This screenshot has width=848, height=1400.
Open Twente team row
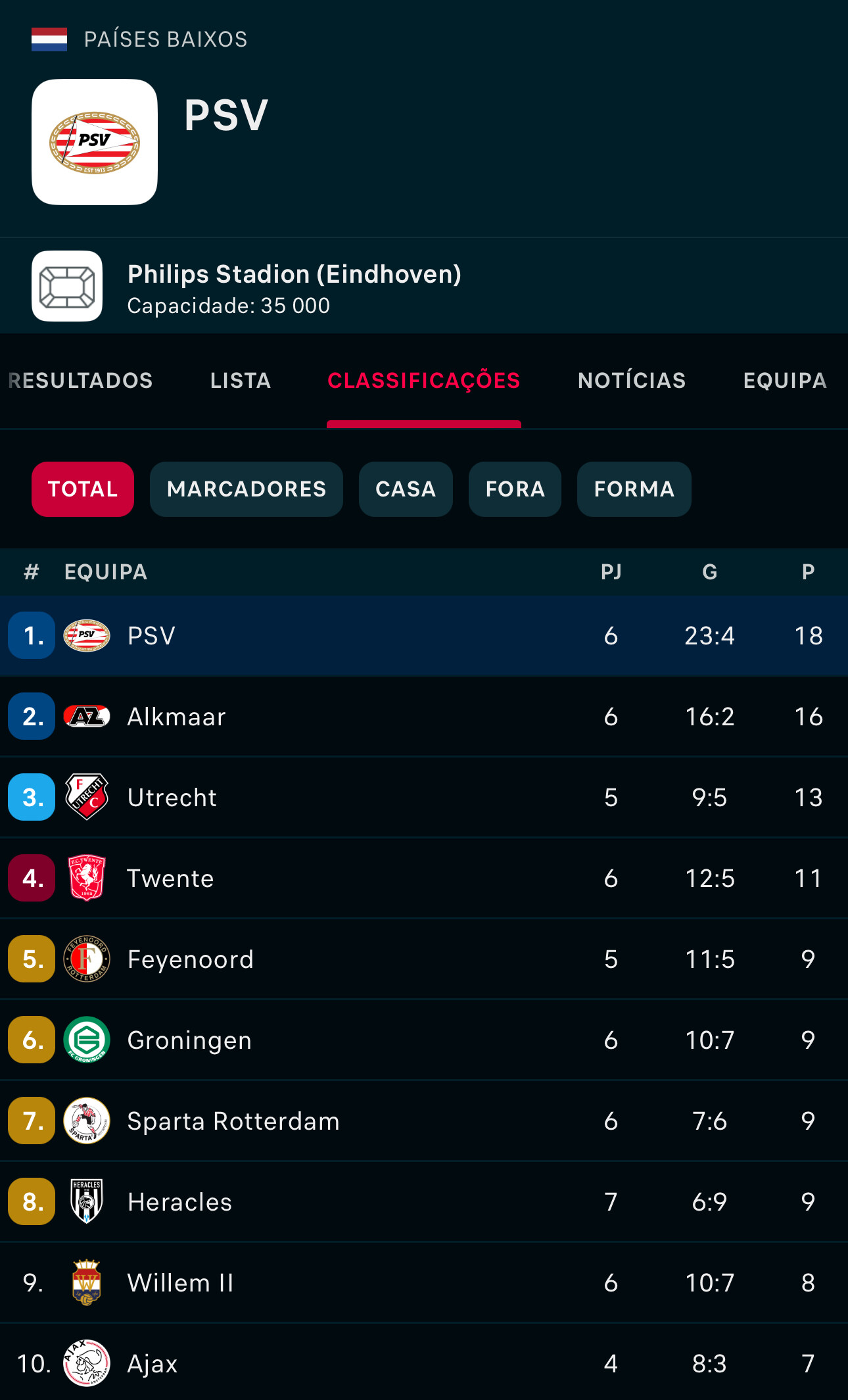pos(424,879)
